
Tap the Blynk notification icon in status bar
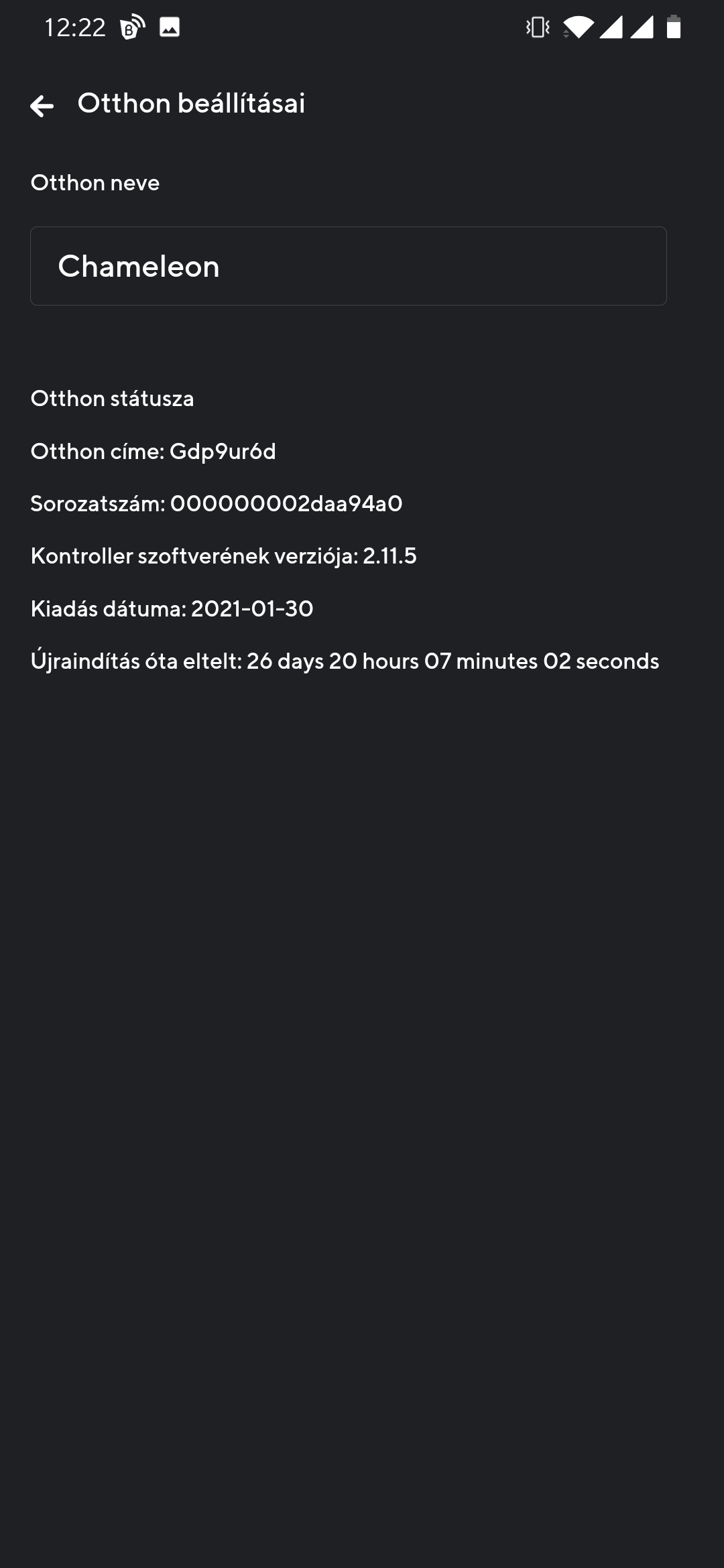[x=131, y=27]
